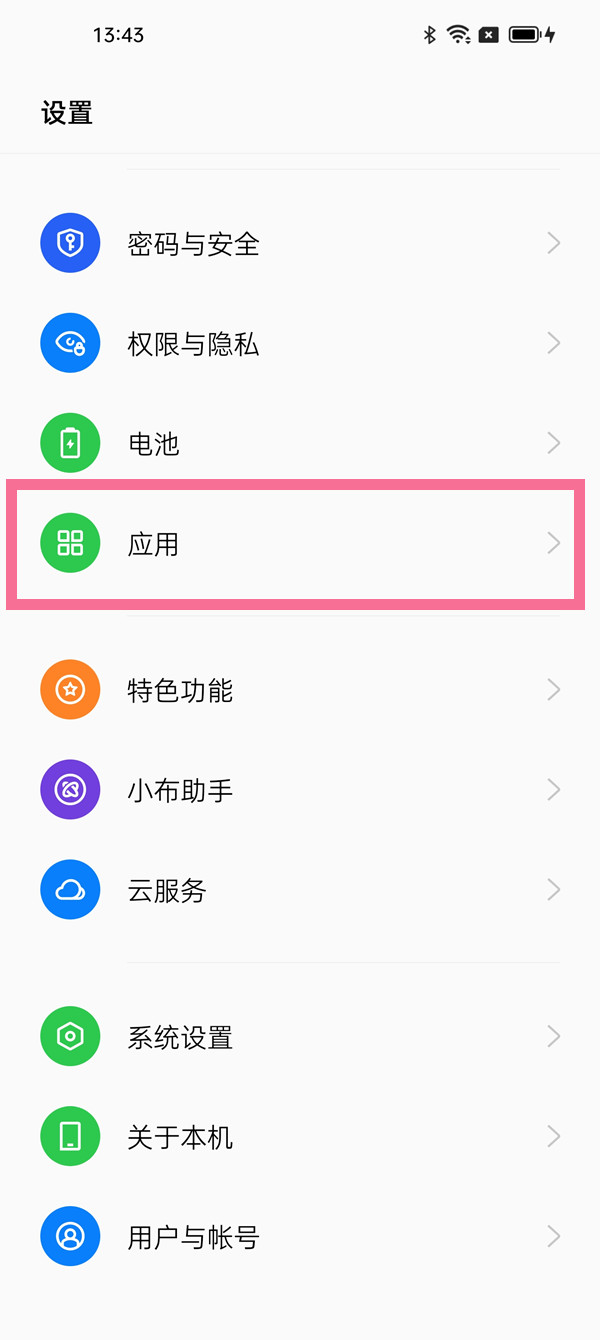This screenshot has height=1340, width=600.
Task: View 关于本机 details
Action: coord(300,1137)
